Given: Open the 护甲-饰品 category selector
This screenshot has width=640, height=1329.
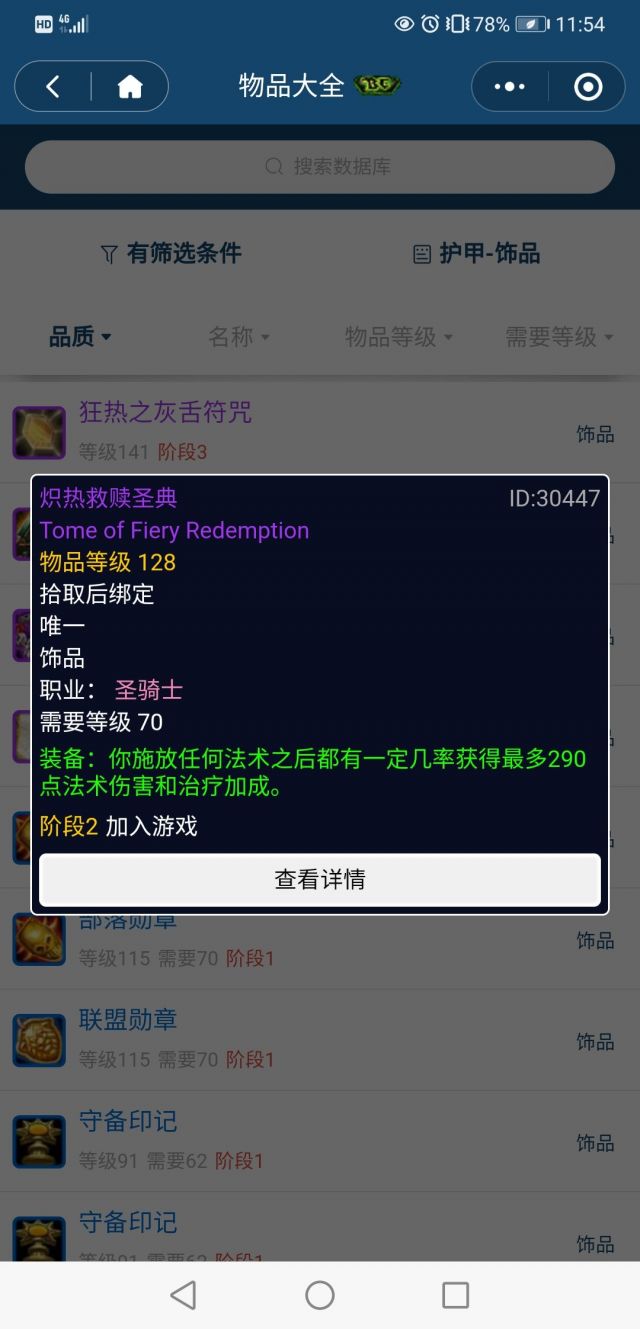Looking at the screenshot, I should (477, 254).
